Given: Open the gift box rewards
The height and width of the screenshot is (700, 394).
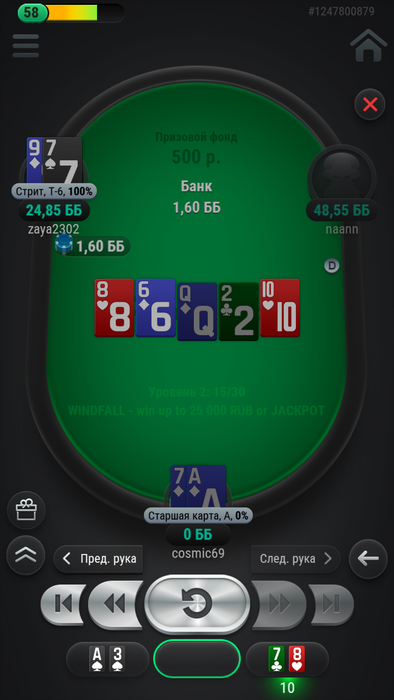Looking at the screenshot, I should pyautogui.click(x=26, y=510).
